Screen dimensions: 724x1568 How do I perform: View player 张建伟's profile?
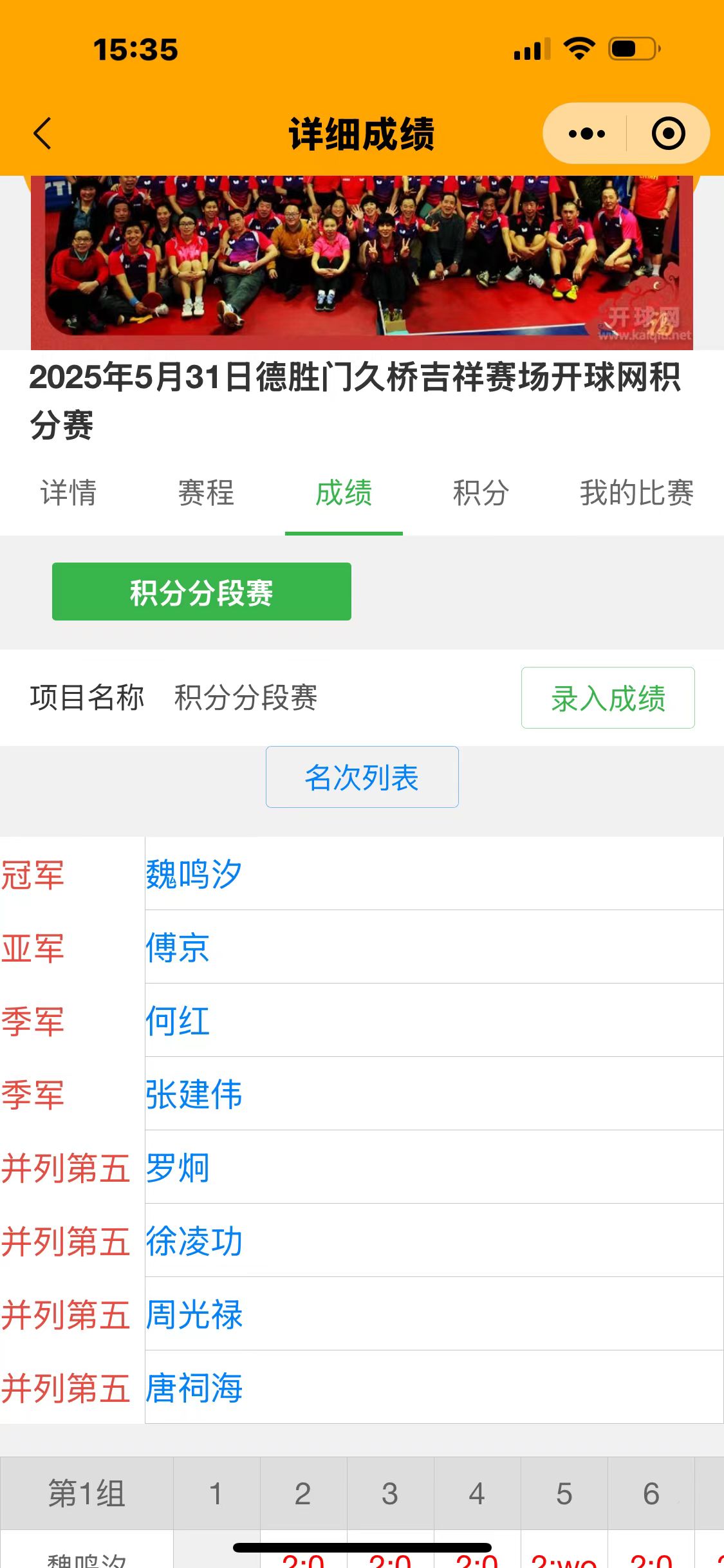click(194, 1094)
